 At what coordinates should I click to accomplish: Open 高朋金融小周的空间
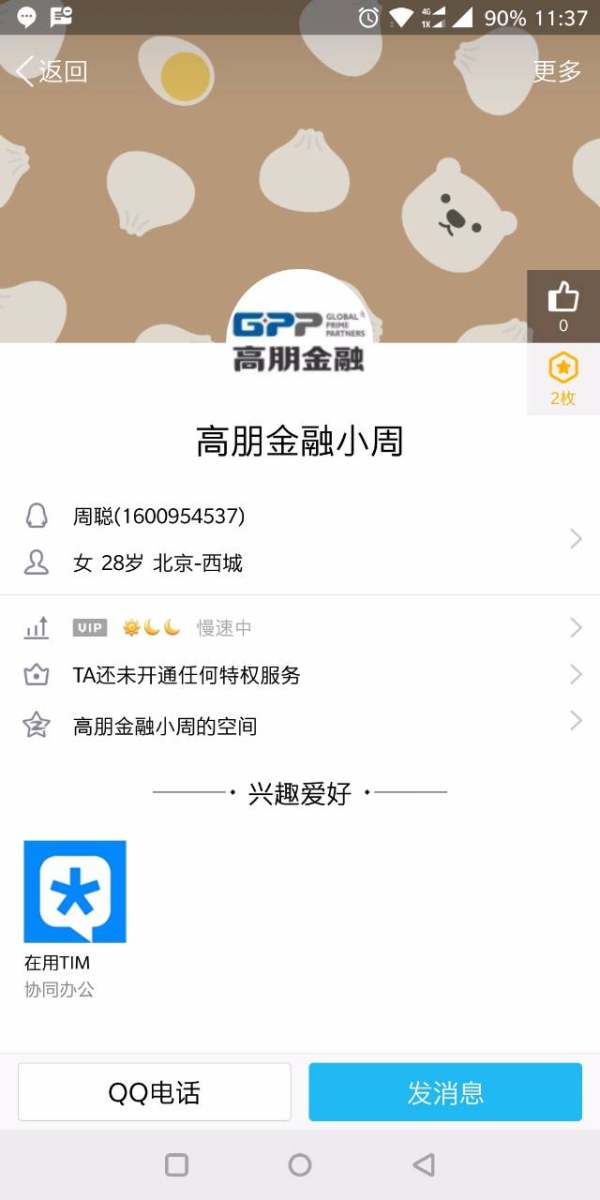(x=300, y=725)
